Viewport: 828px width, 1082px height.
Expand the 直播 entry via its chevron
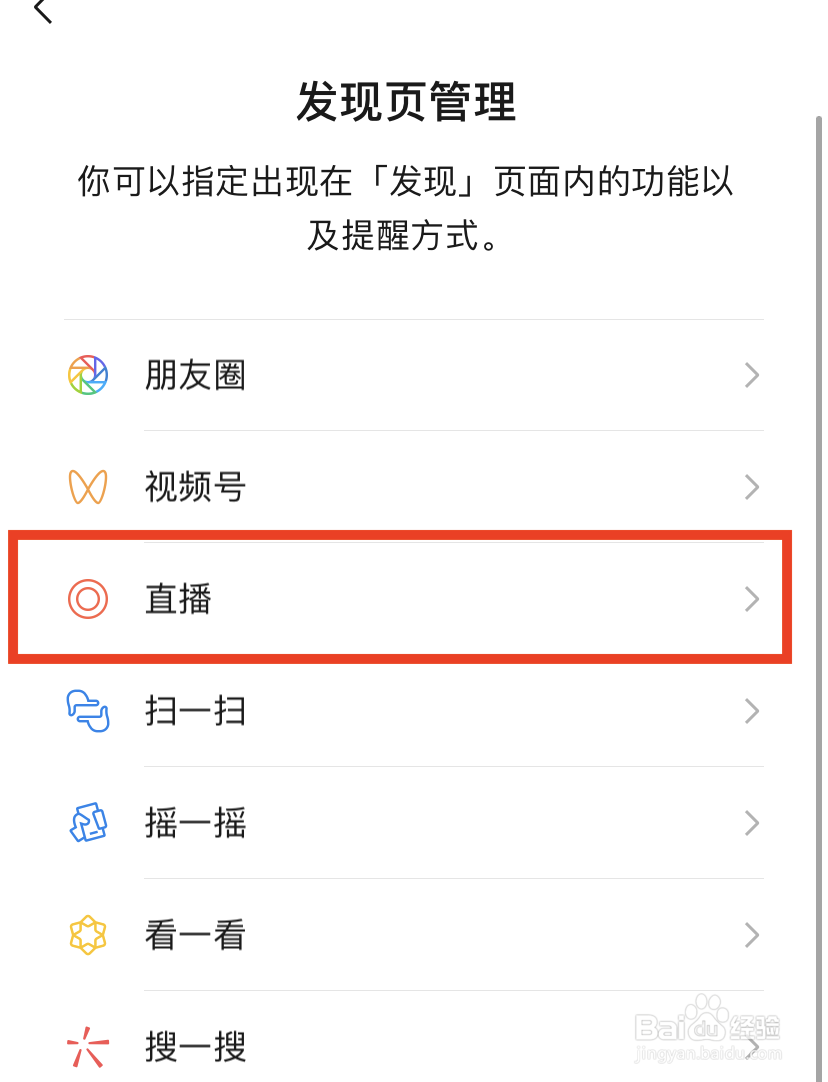point(751,599)
